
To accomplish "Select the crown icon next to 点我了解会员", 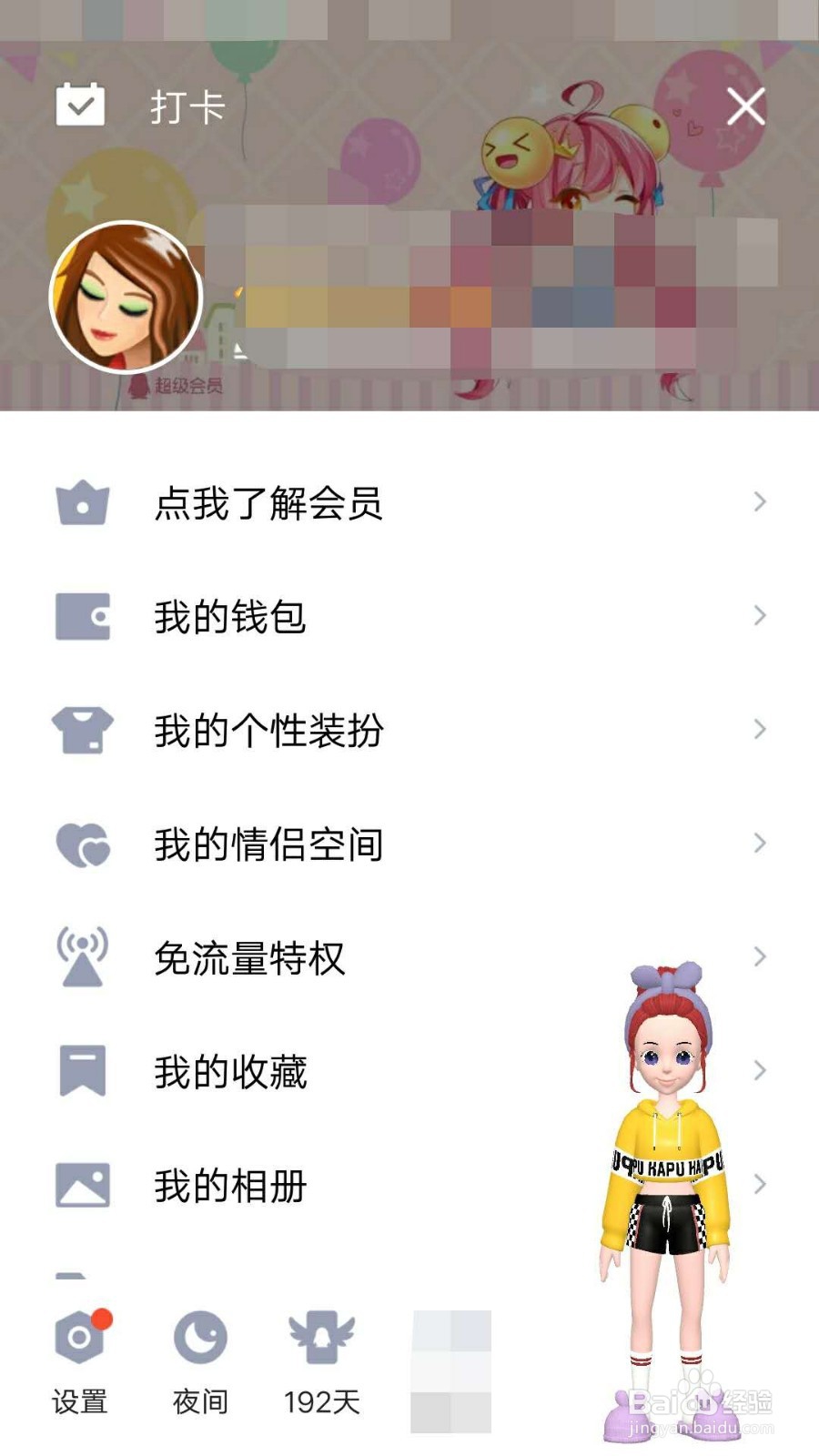I will pos(84,501).
